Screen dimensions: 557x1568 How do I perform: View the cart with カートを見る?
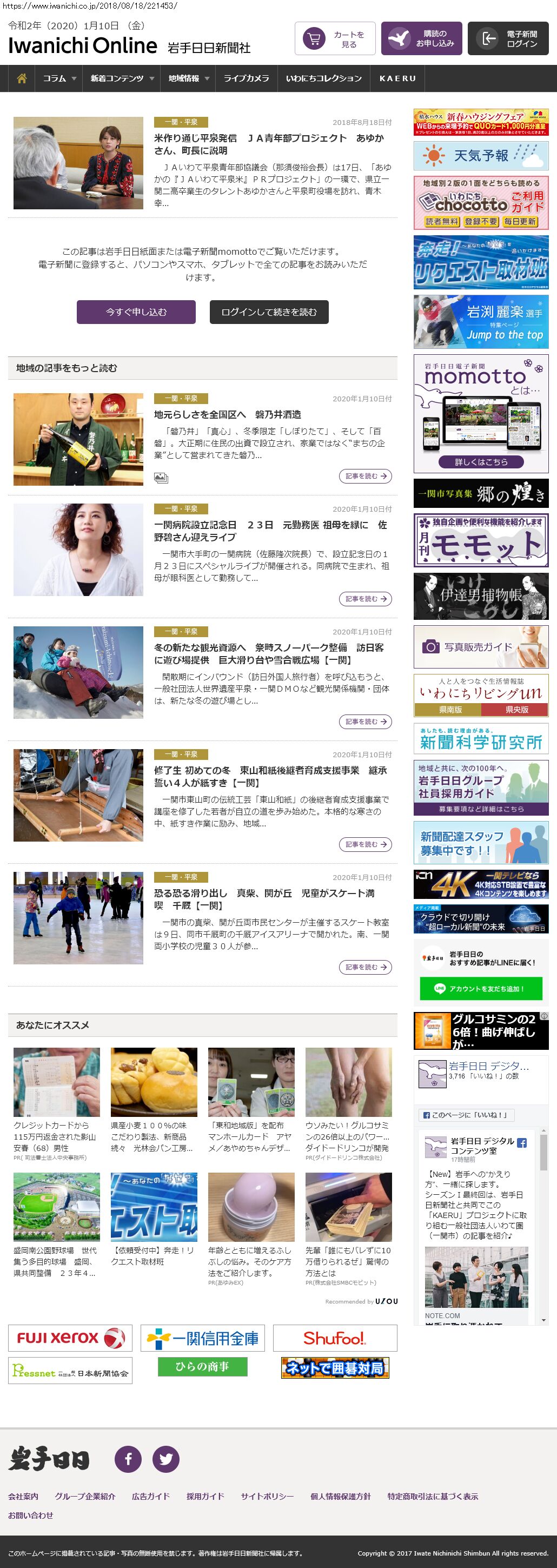335,39
